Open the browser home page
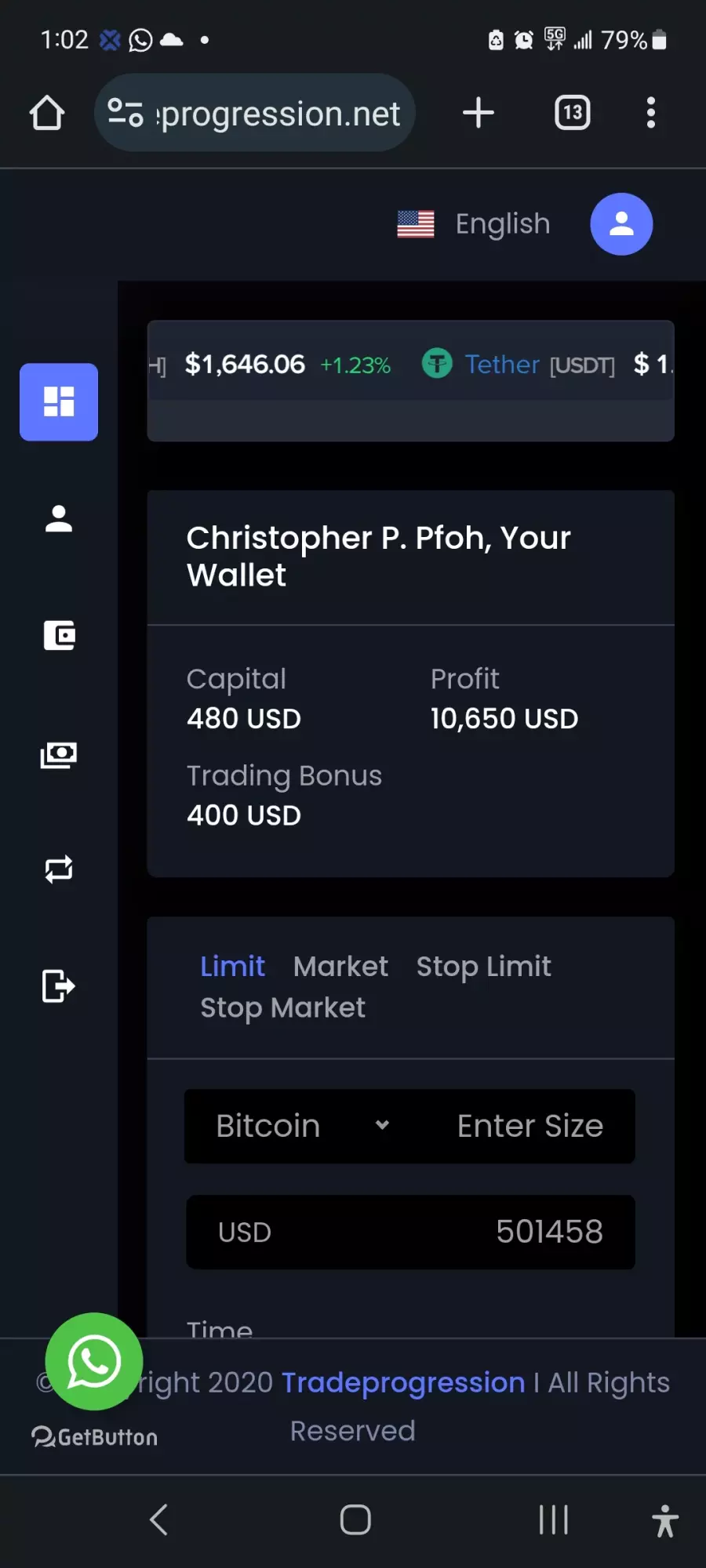 47,113
